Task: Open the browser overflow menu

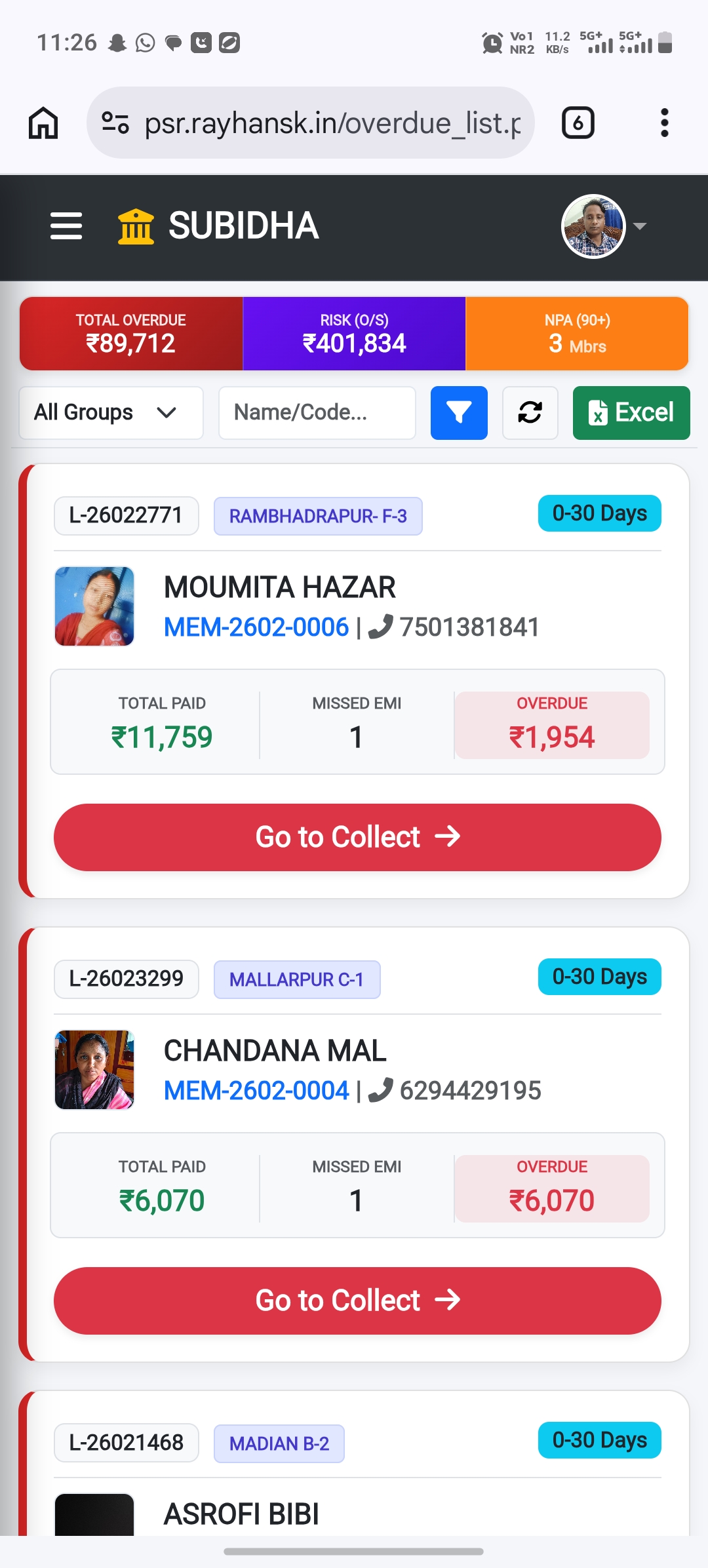Action: coord(663,122)
